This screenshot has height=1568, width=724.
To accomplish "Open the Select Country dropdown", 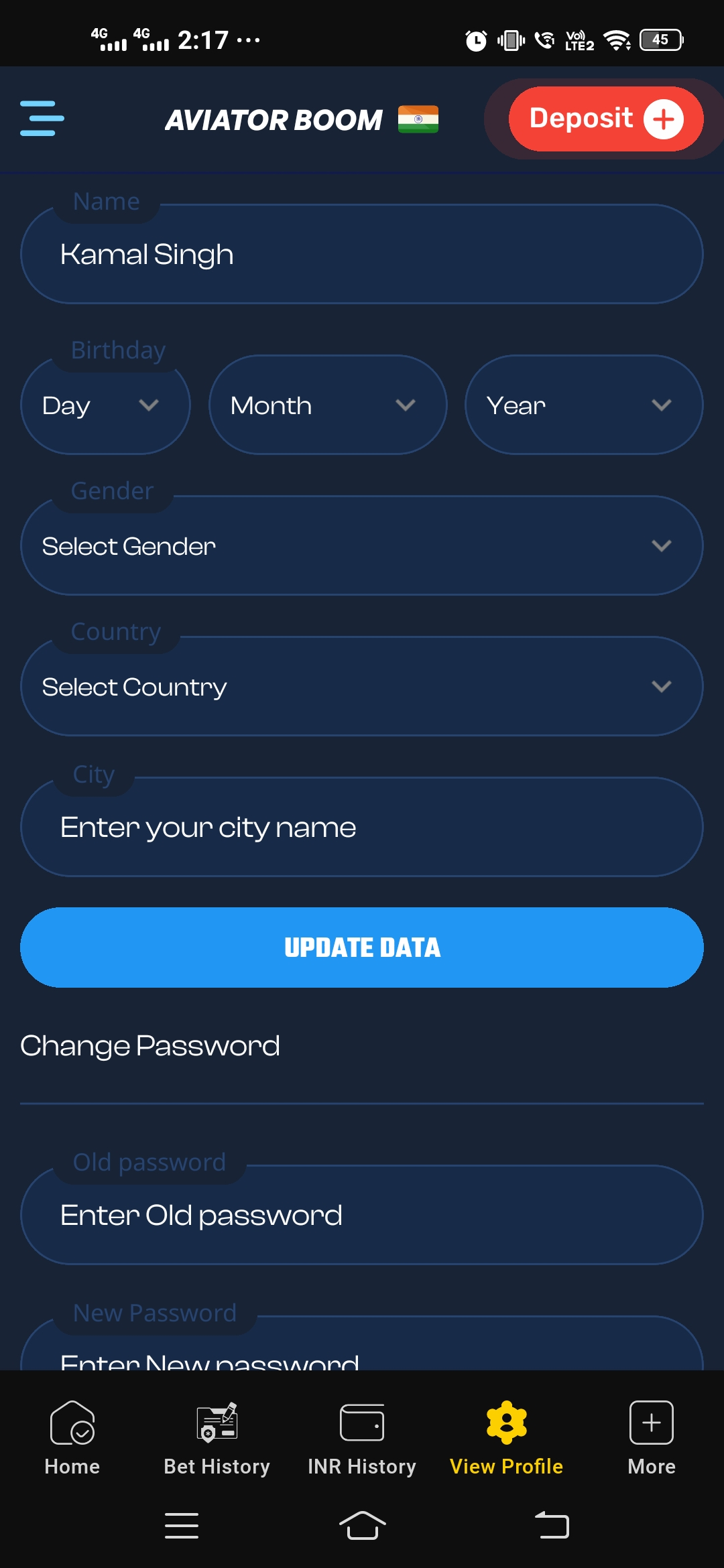I will 362,687.
